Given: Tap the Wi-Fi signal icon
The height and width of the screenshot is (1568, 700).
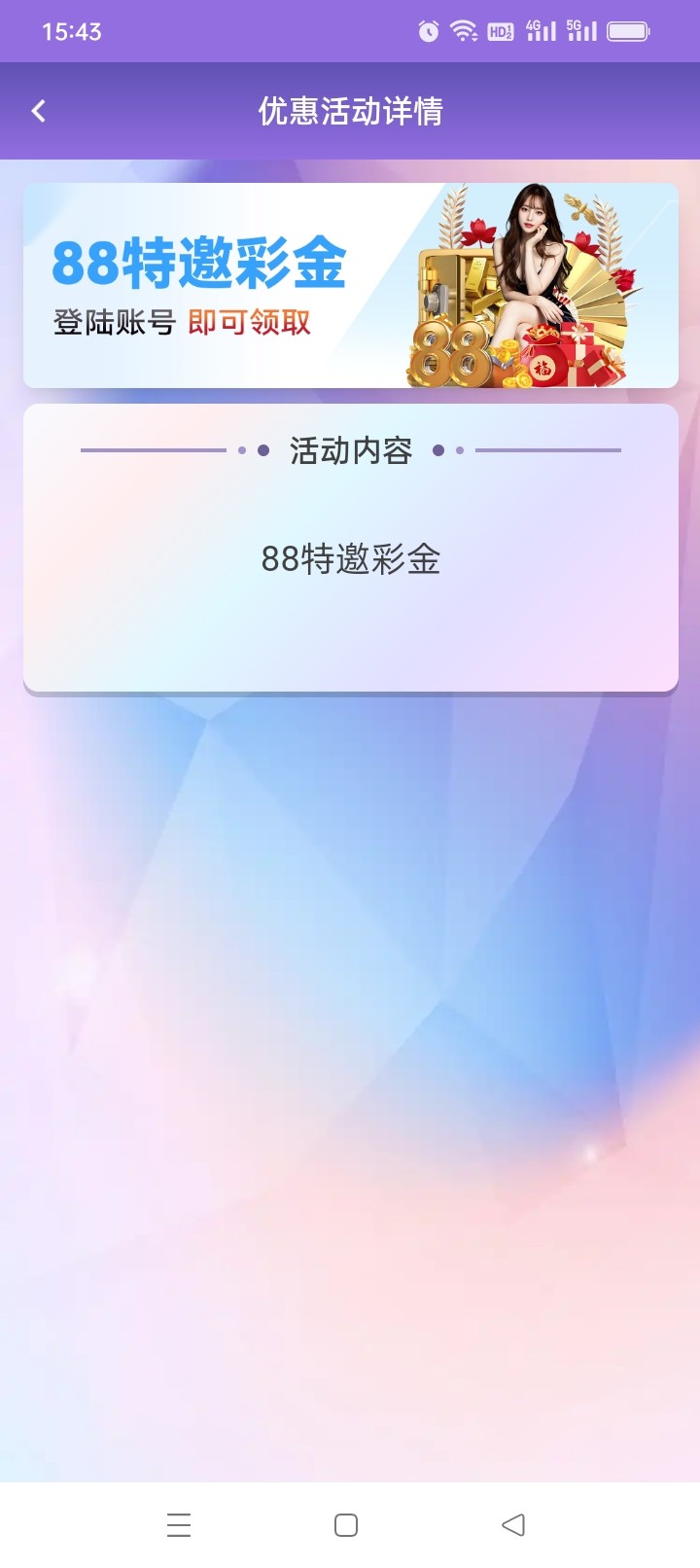Looking at the screenshot, I should coord(464,30).
